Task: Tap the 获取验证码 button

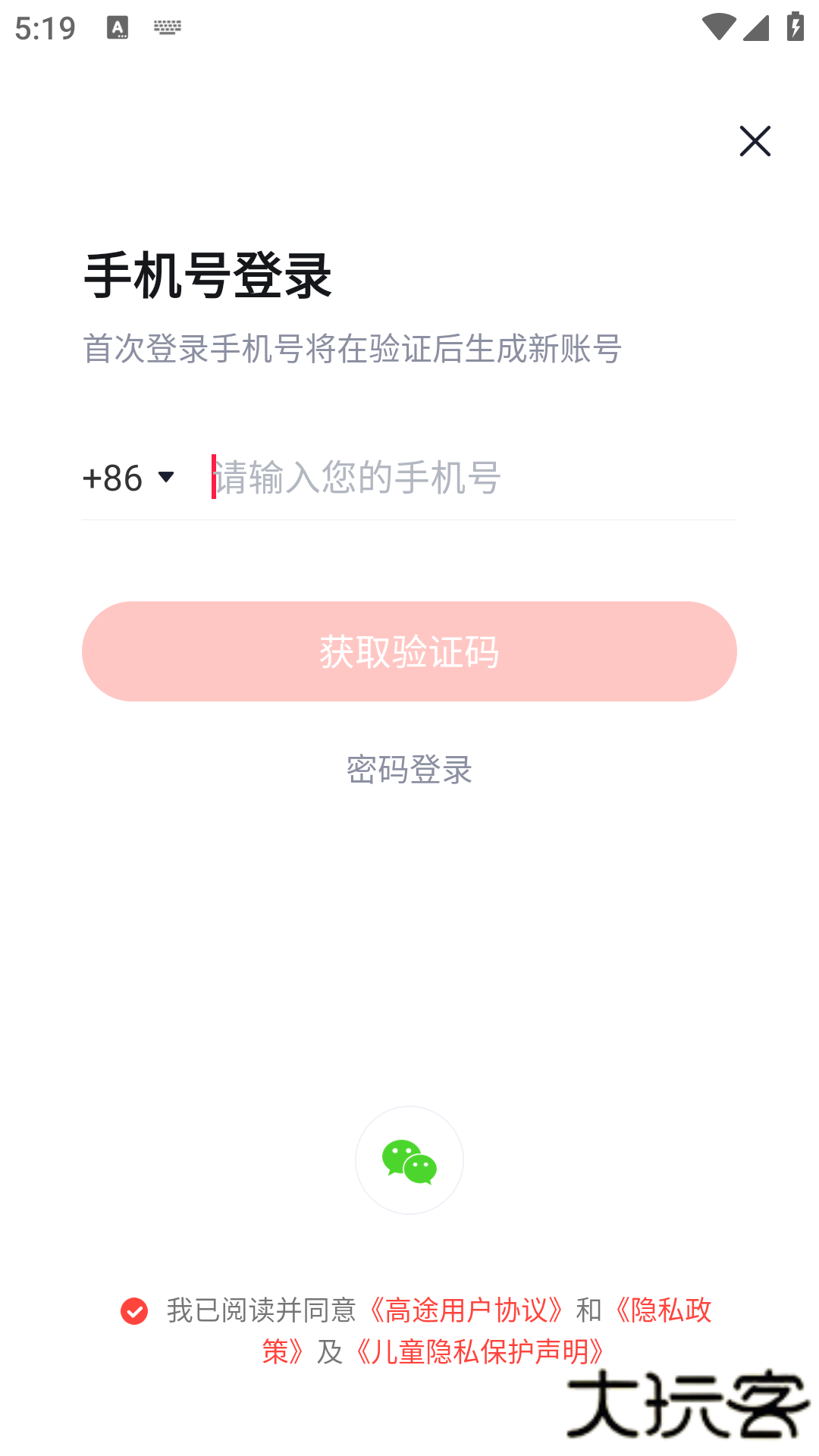Action: (409, 651)
